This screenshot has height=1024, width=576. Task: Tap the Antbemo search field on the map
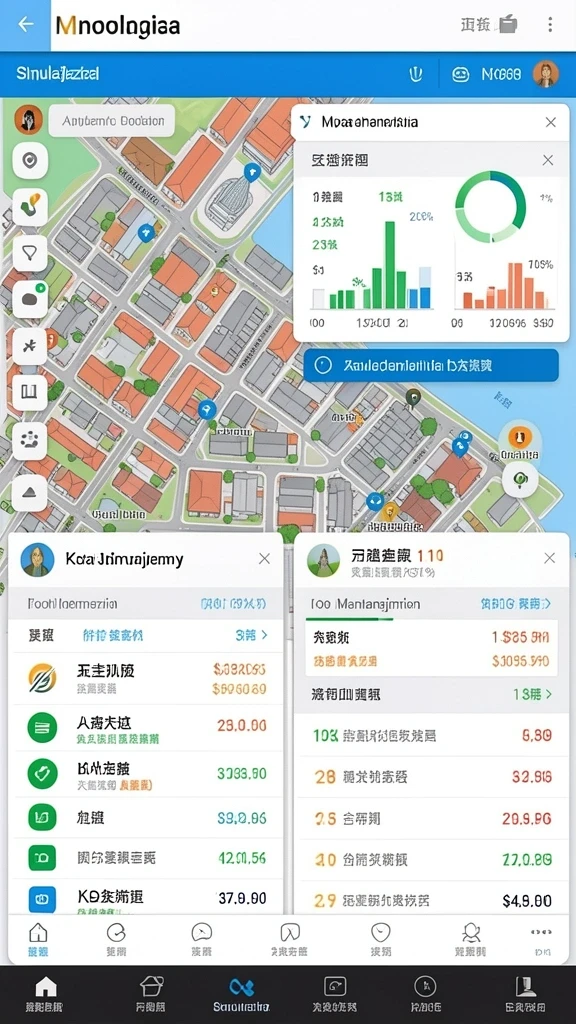112,121
